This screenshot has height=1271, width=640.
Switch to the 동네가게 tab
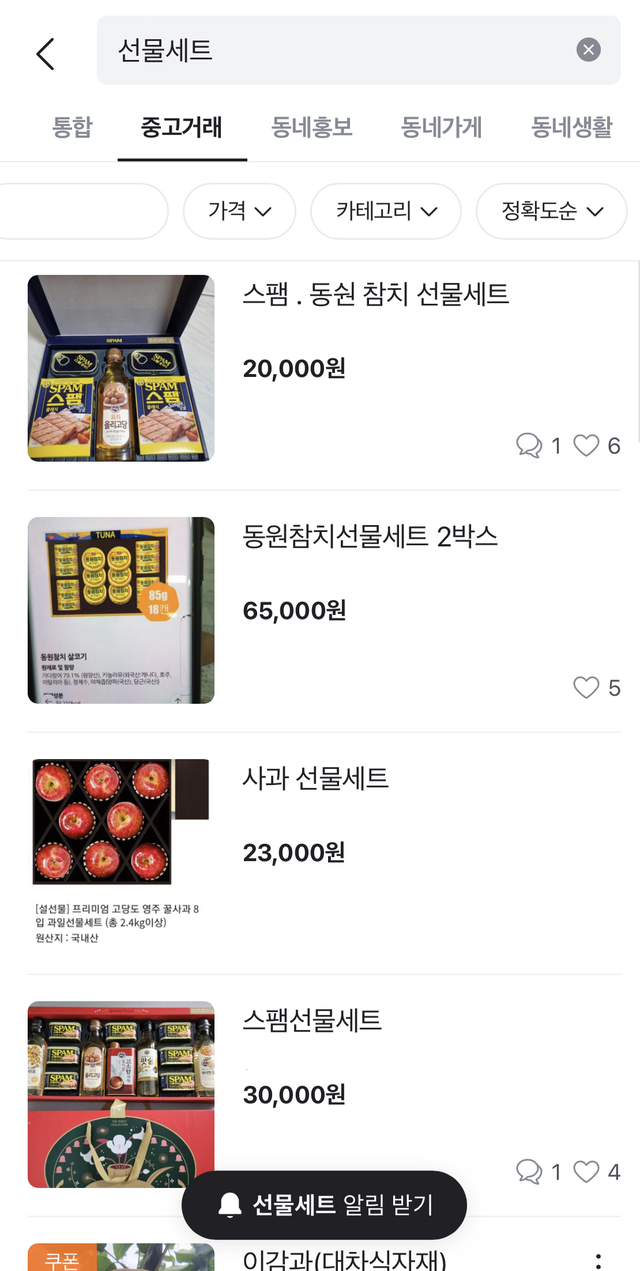point(442,128)
